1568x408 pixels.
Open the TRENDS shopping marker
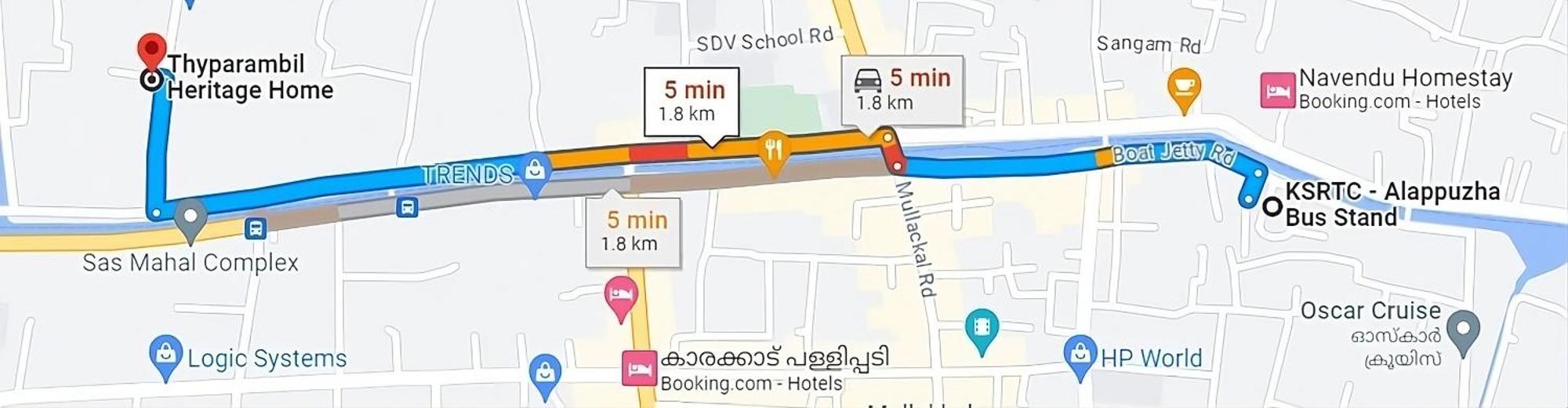point(535,169)
